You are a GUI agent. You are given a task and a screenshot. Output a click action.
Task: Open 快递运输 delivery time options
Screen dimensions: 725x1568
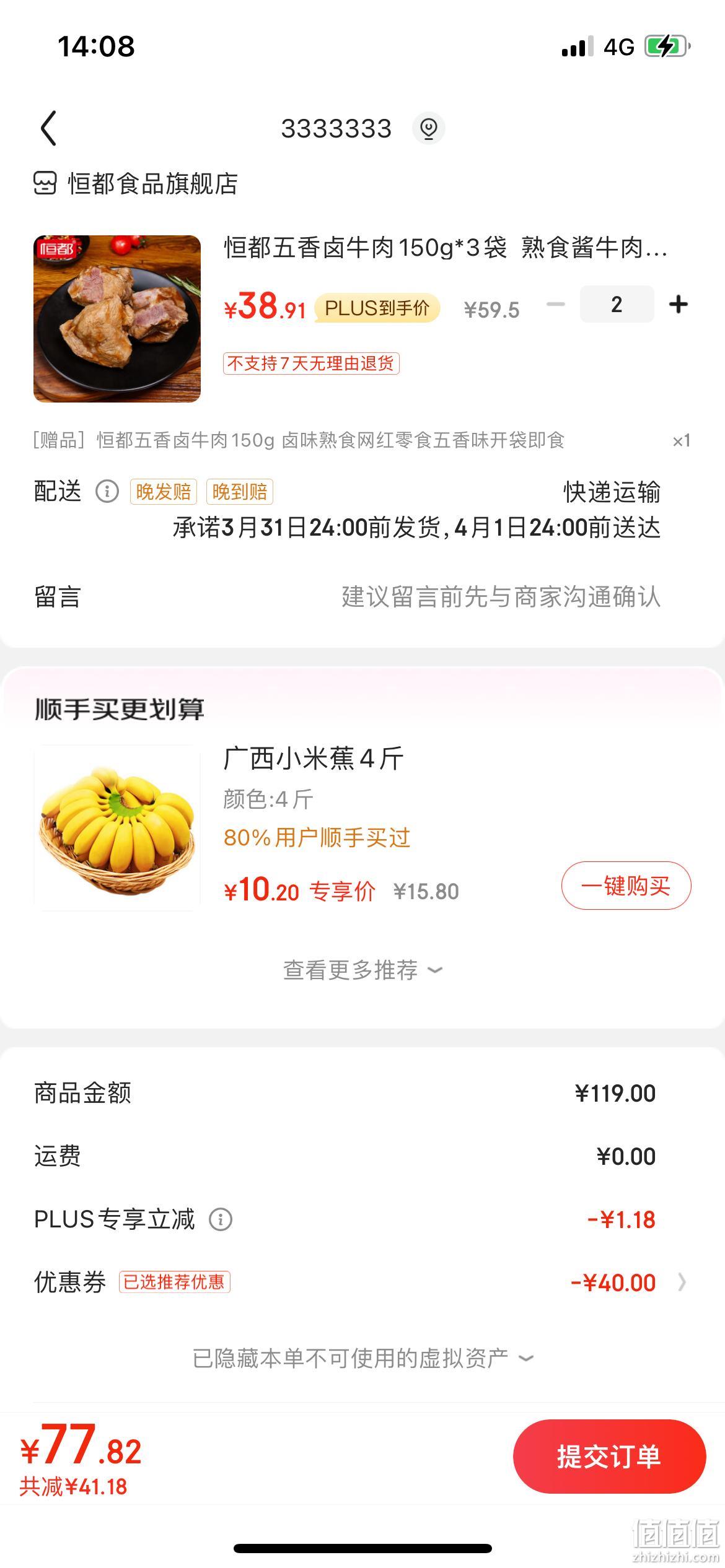612,492
